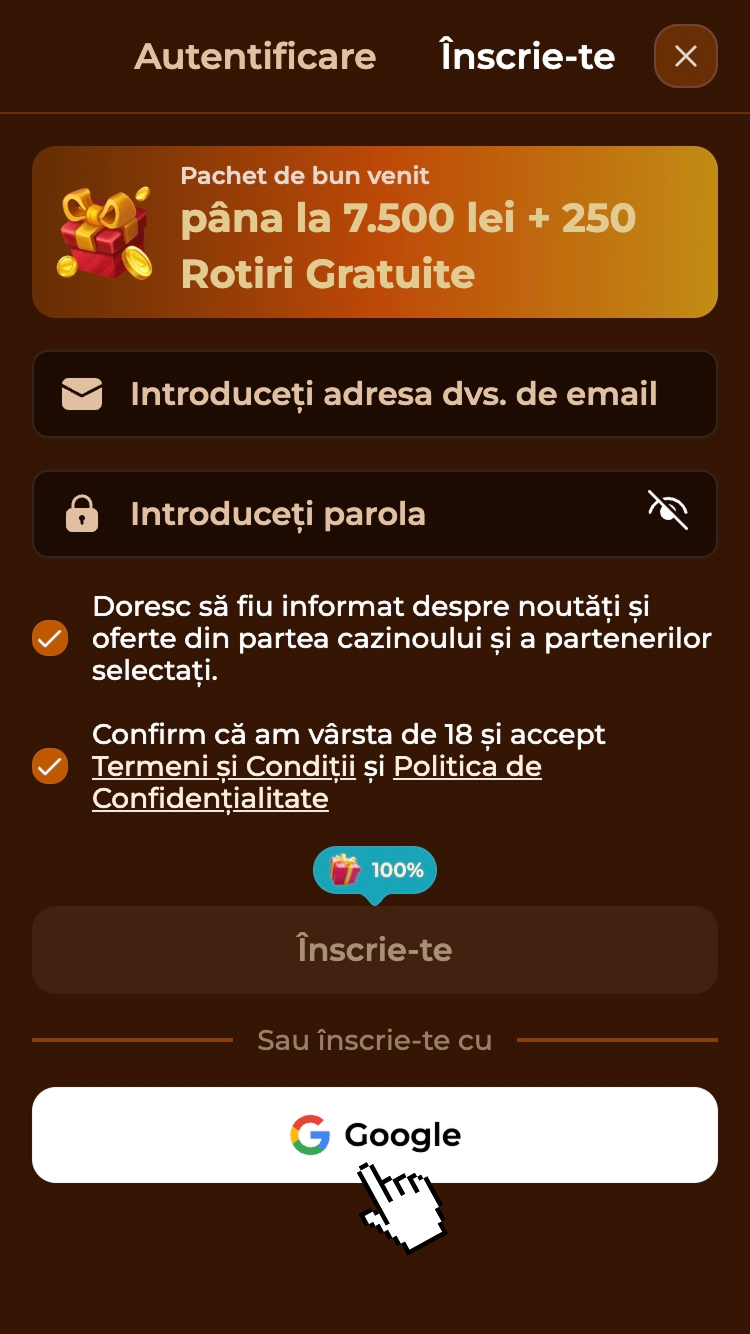Click the padlock icon in the password field
750x1334 pixels.
[x=82, y=513]
